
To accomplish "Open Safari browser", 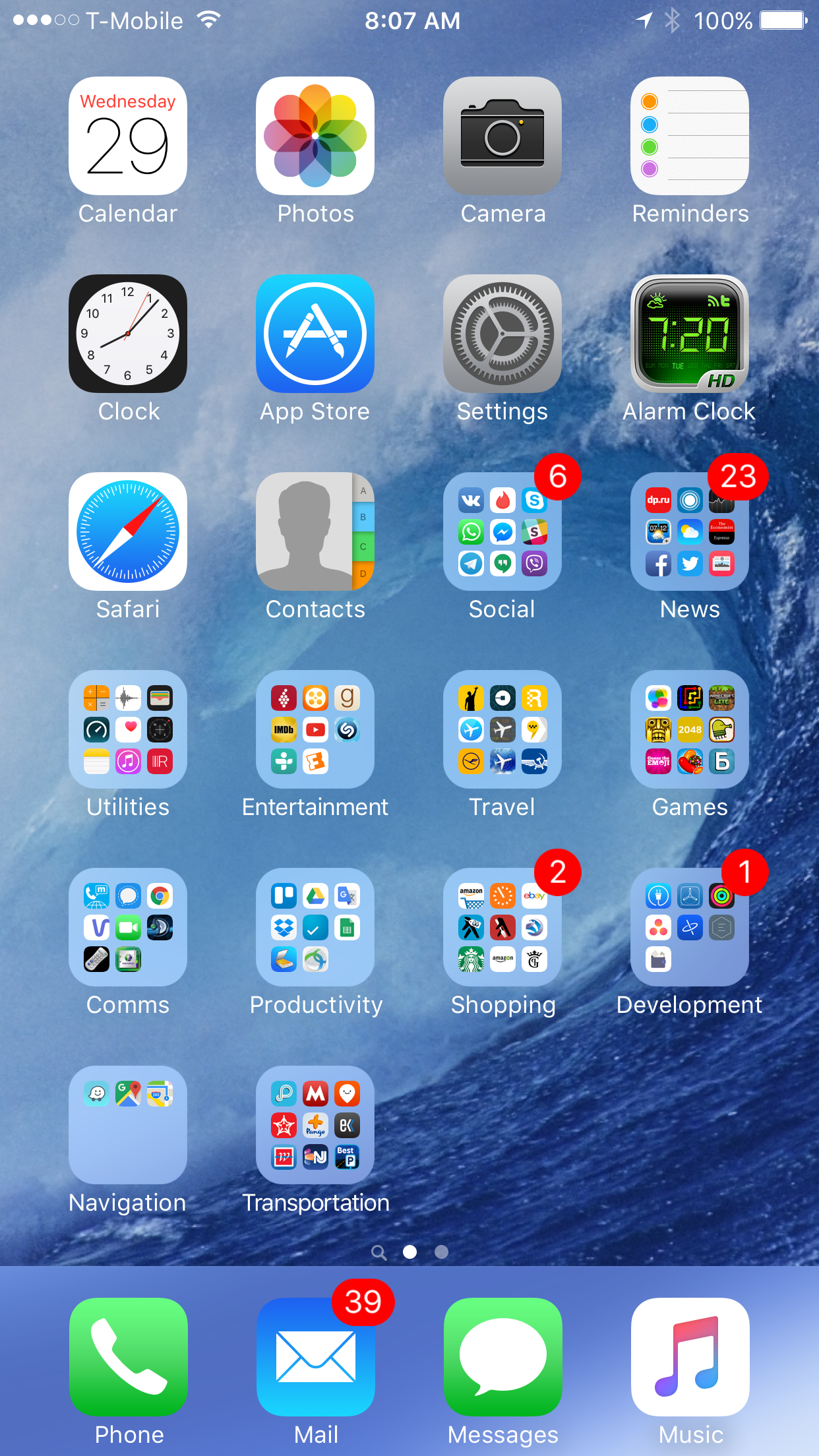I will pyautogui.click(x=128, y=531).
